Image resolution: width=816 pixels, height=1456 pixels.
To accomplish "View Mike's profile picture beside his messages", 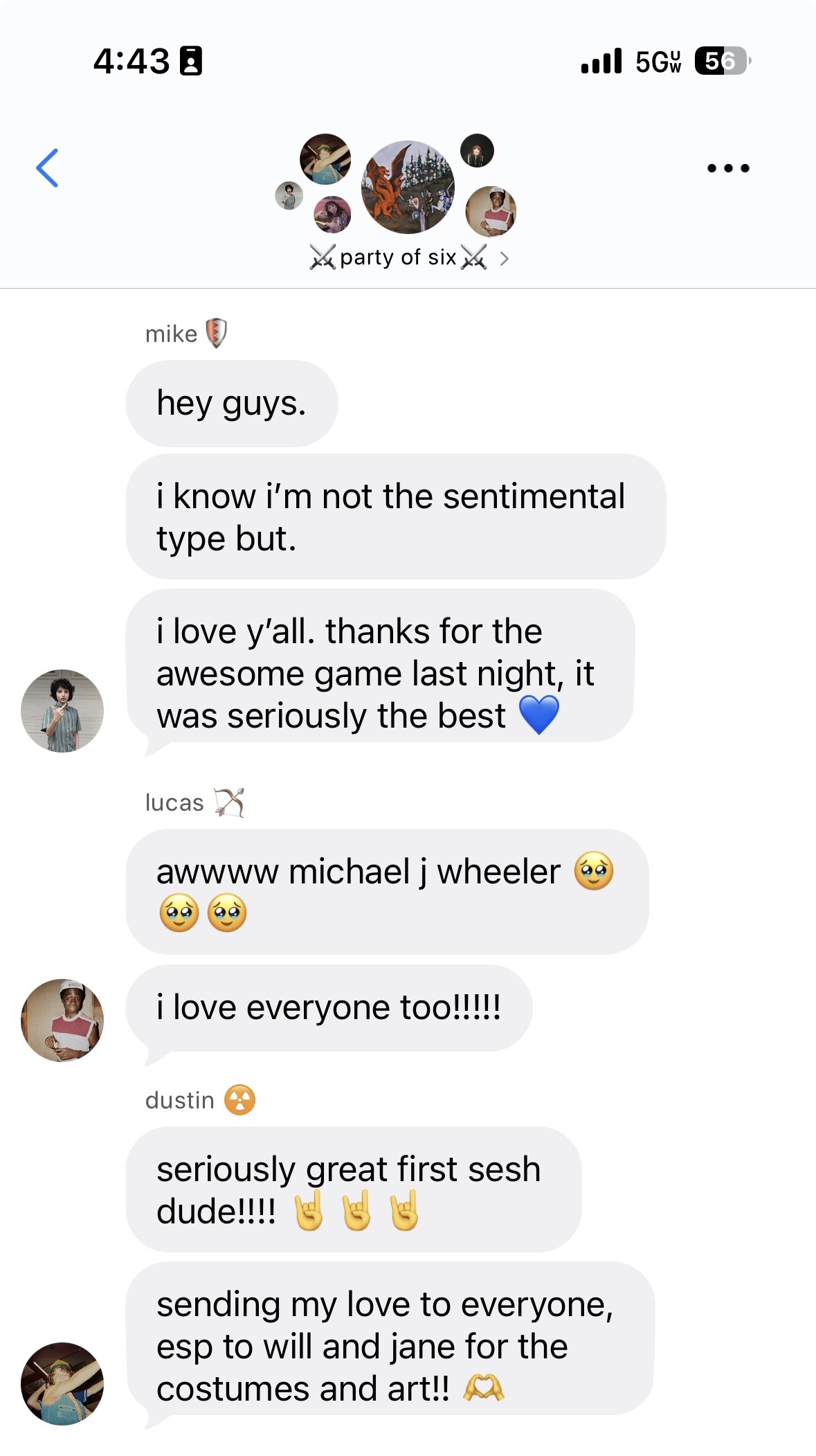I will tap(62, 710).
